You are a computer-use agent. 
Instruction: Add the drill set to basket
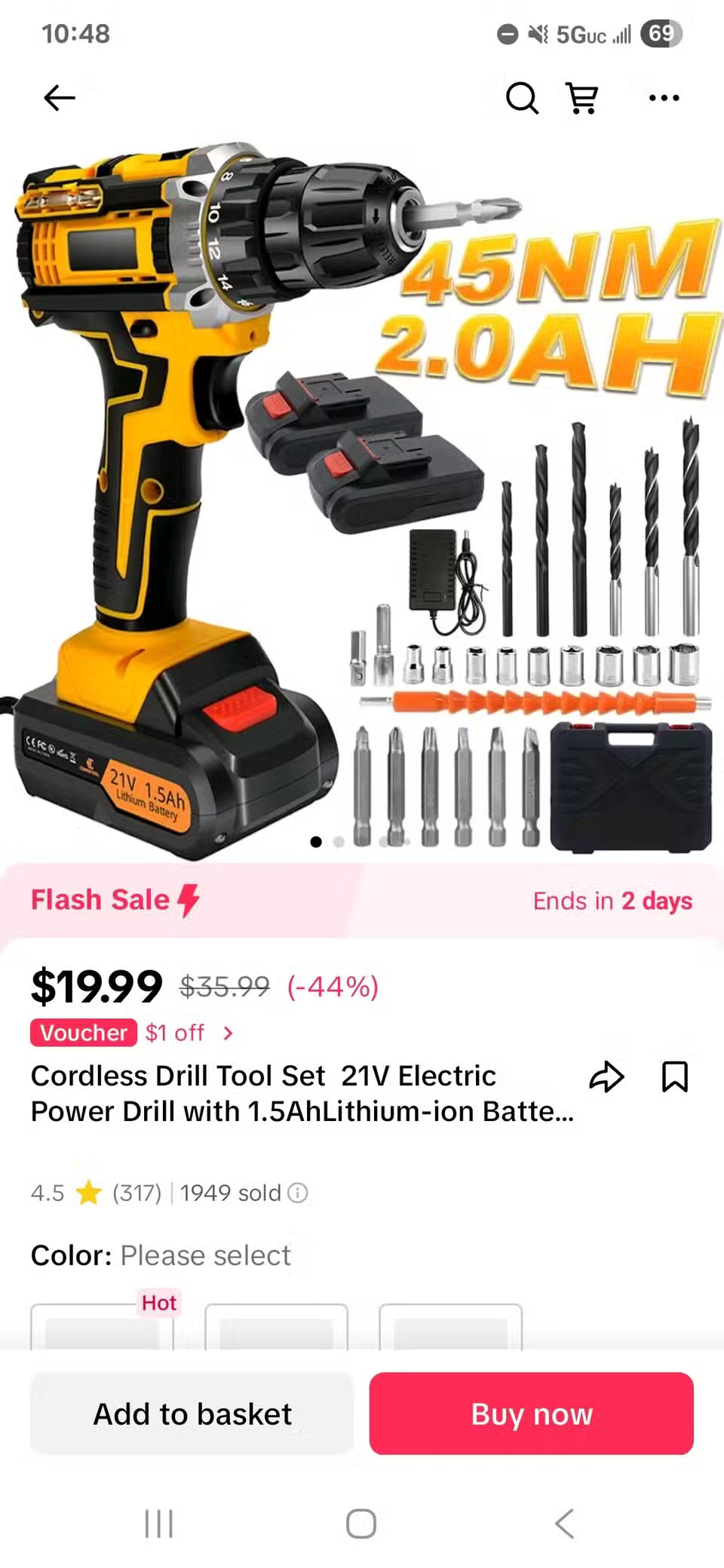coord(191,1414)
